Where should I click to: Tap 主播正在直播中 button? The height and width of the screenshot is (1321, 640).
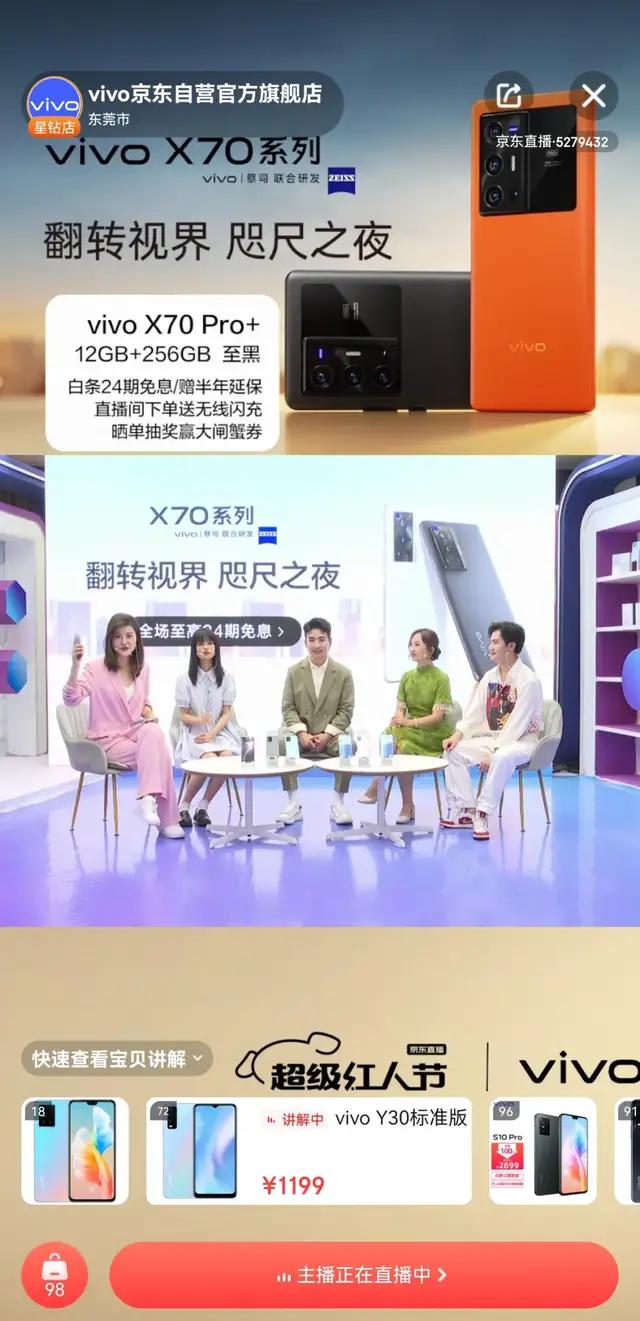[x=364, y=1275]
